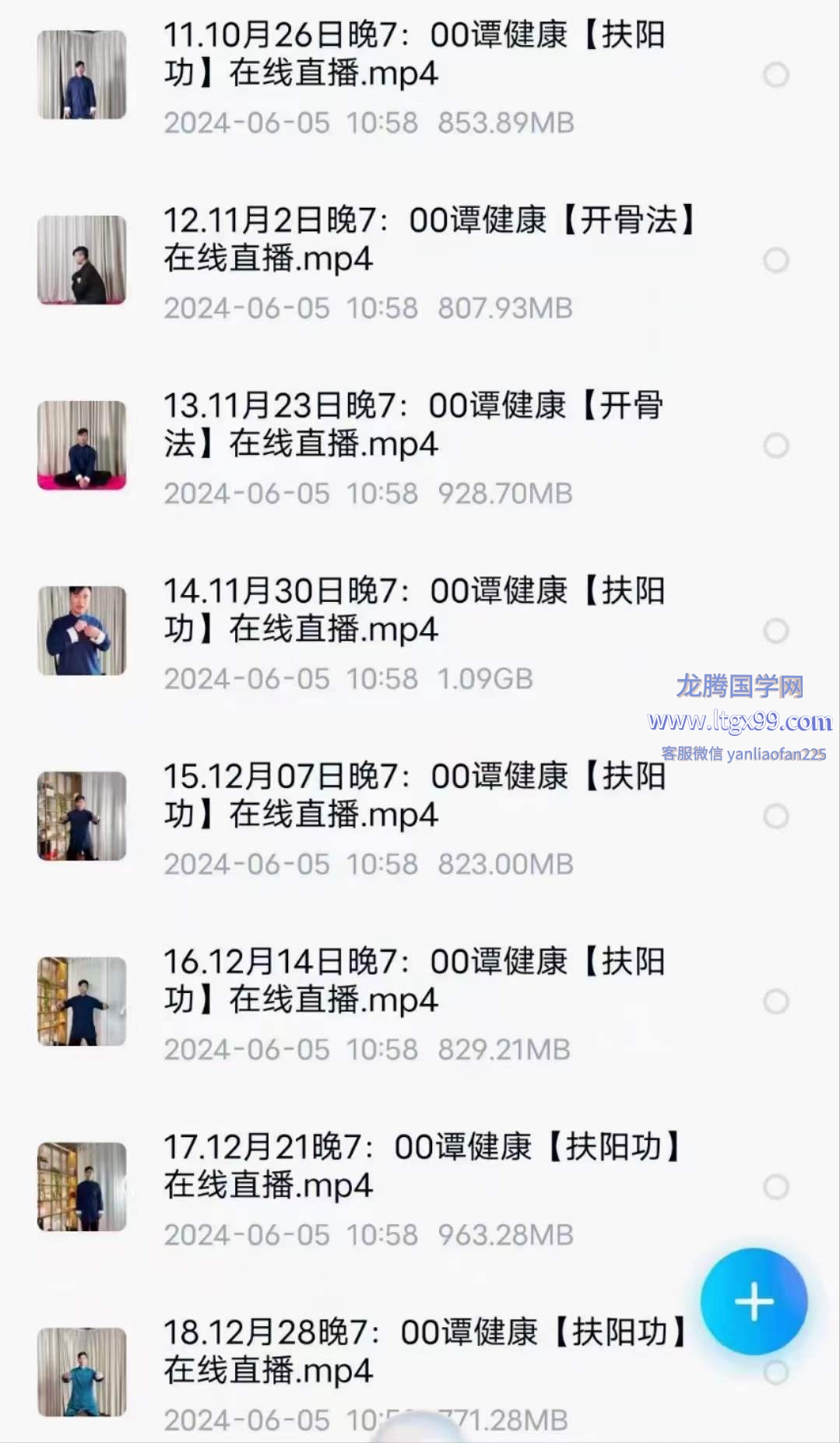Select the 823.00MB file's circle
This screenshot has width=840, height=1443.
[775, 817]
